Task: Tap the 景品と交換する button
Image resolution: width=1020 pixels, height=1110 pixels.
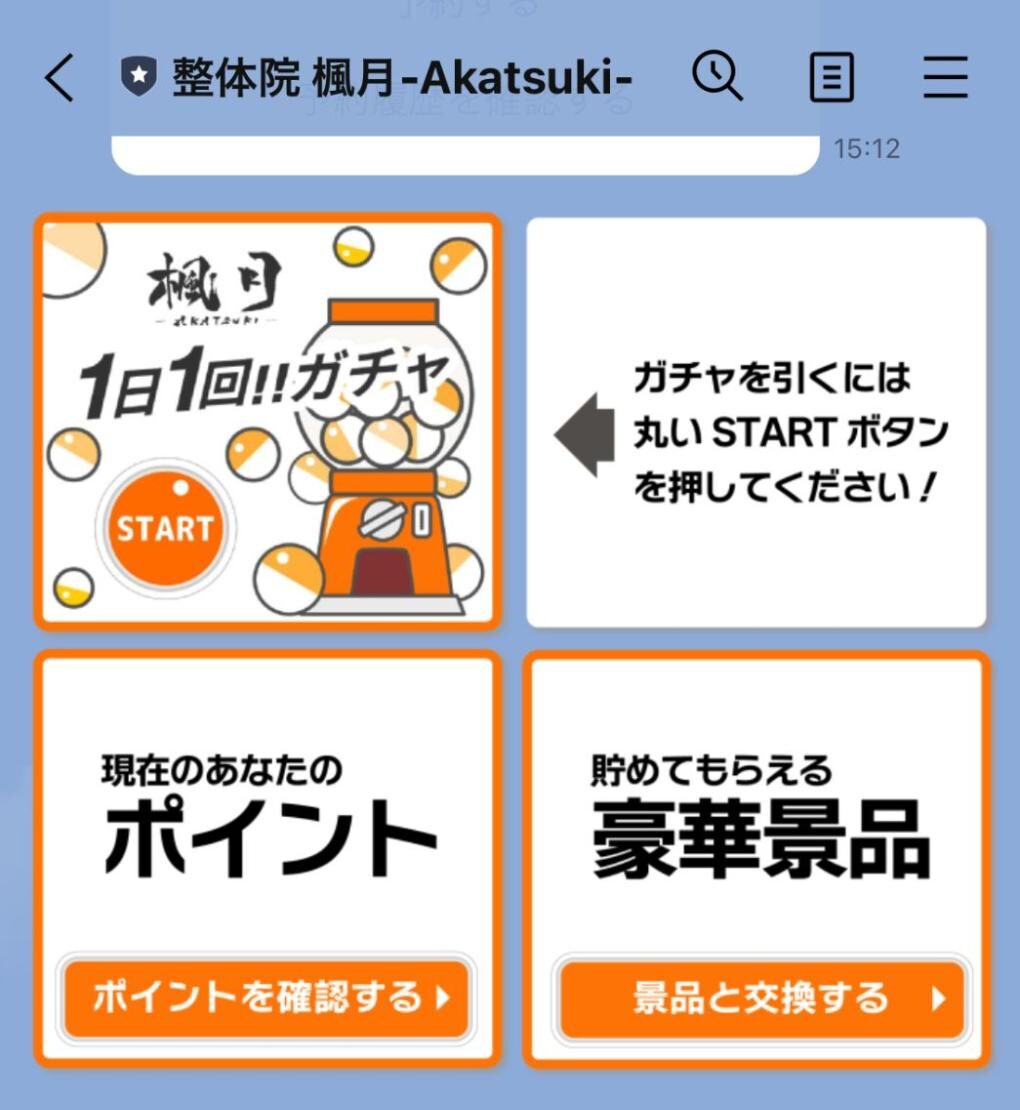Action: (760, 997)
